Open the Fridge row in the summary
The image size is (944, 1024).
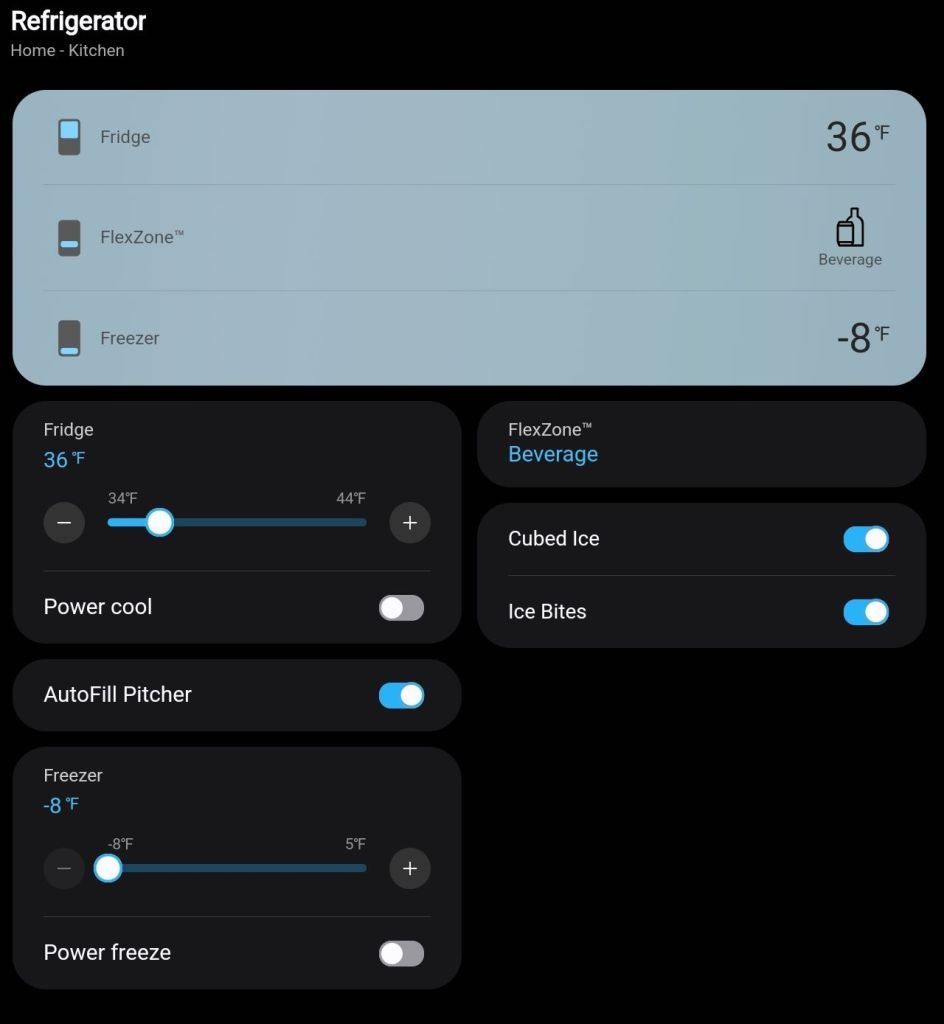point(469,137)
